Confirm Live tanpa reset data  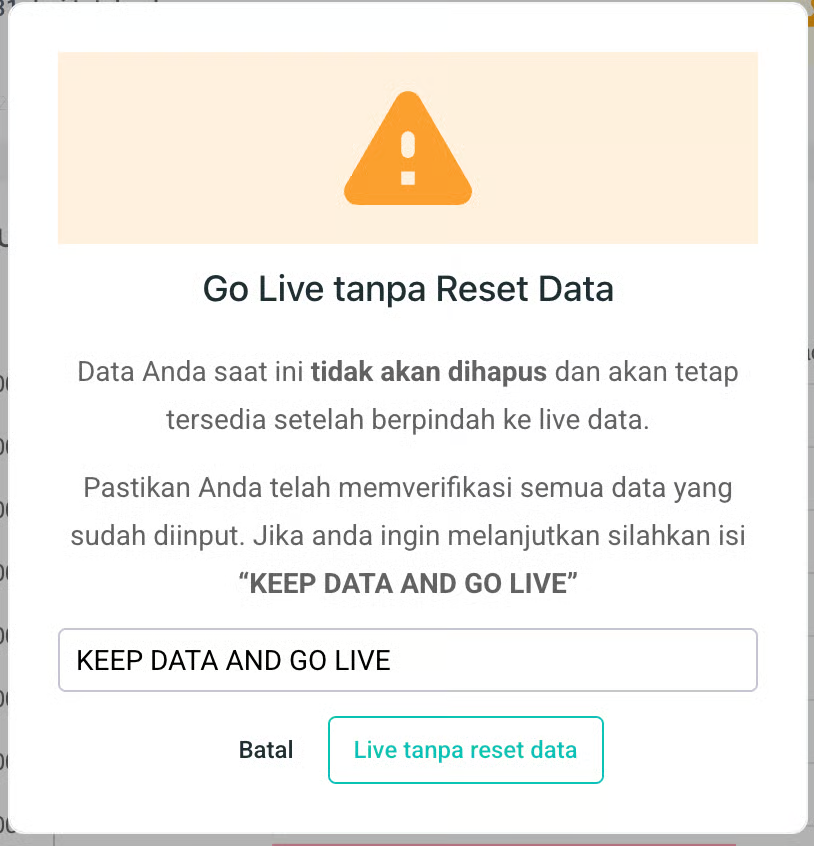click(465, 750)
